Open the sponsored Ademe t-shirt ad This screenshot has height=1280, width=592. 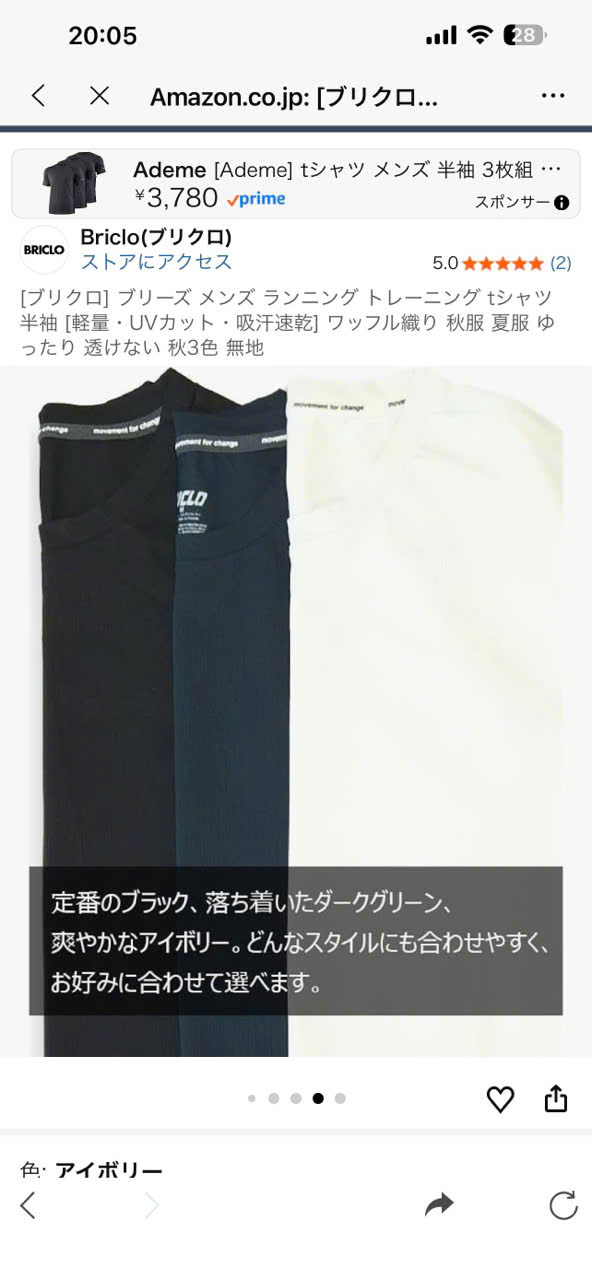[296, 183]
